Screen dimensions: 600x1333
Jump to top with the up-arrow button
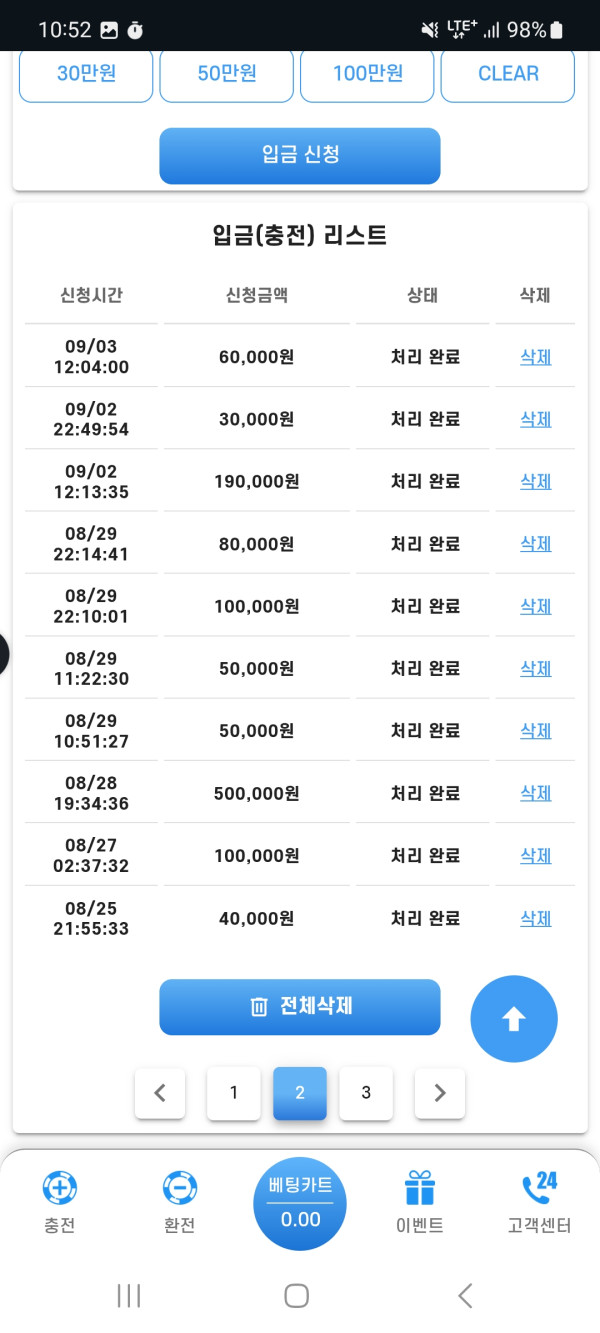click(x=514, y=1018)
